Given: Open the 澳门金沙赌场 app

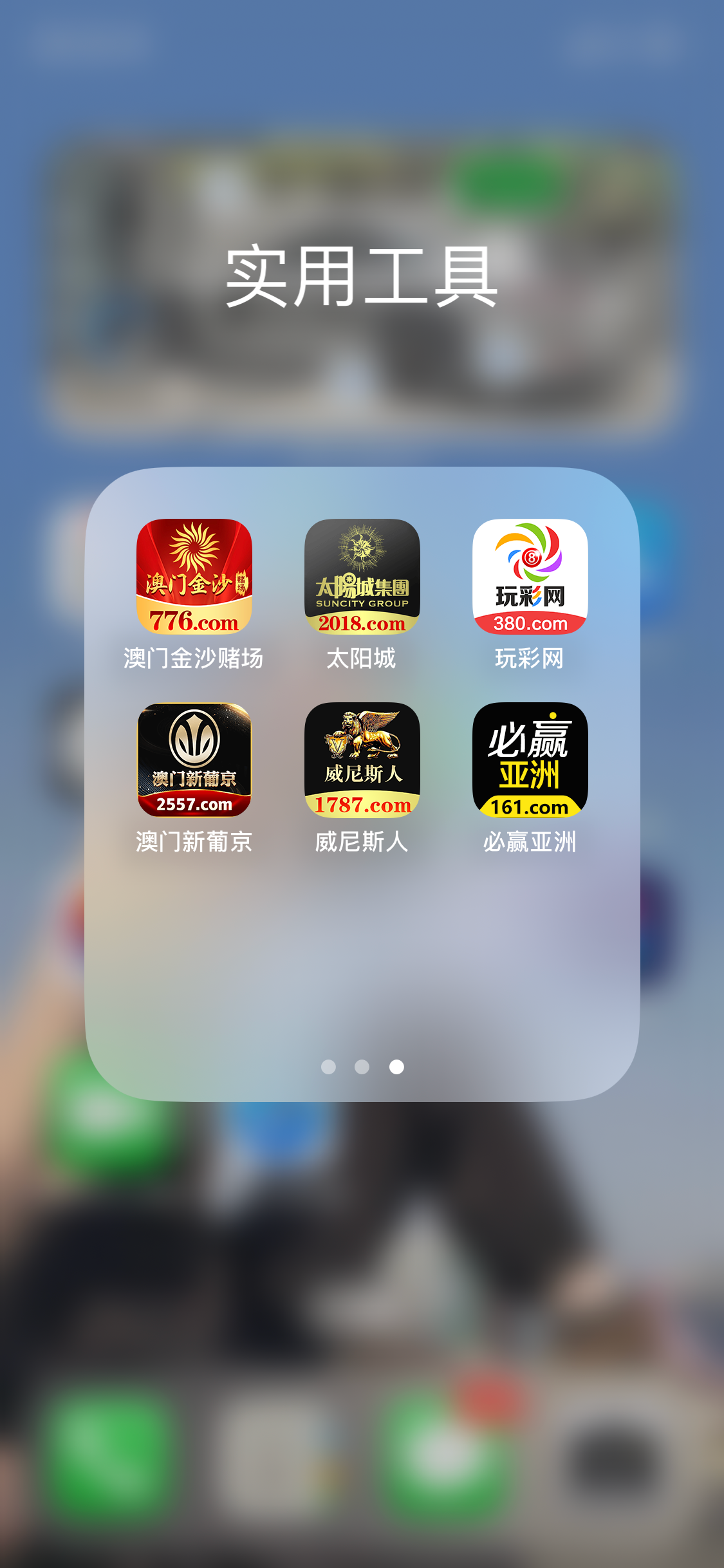Looking at the screenshot, I should 194,577.
